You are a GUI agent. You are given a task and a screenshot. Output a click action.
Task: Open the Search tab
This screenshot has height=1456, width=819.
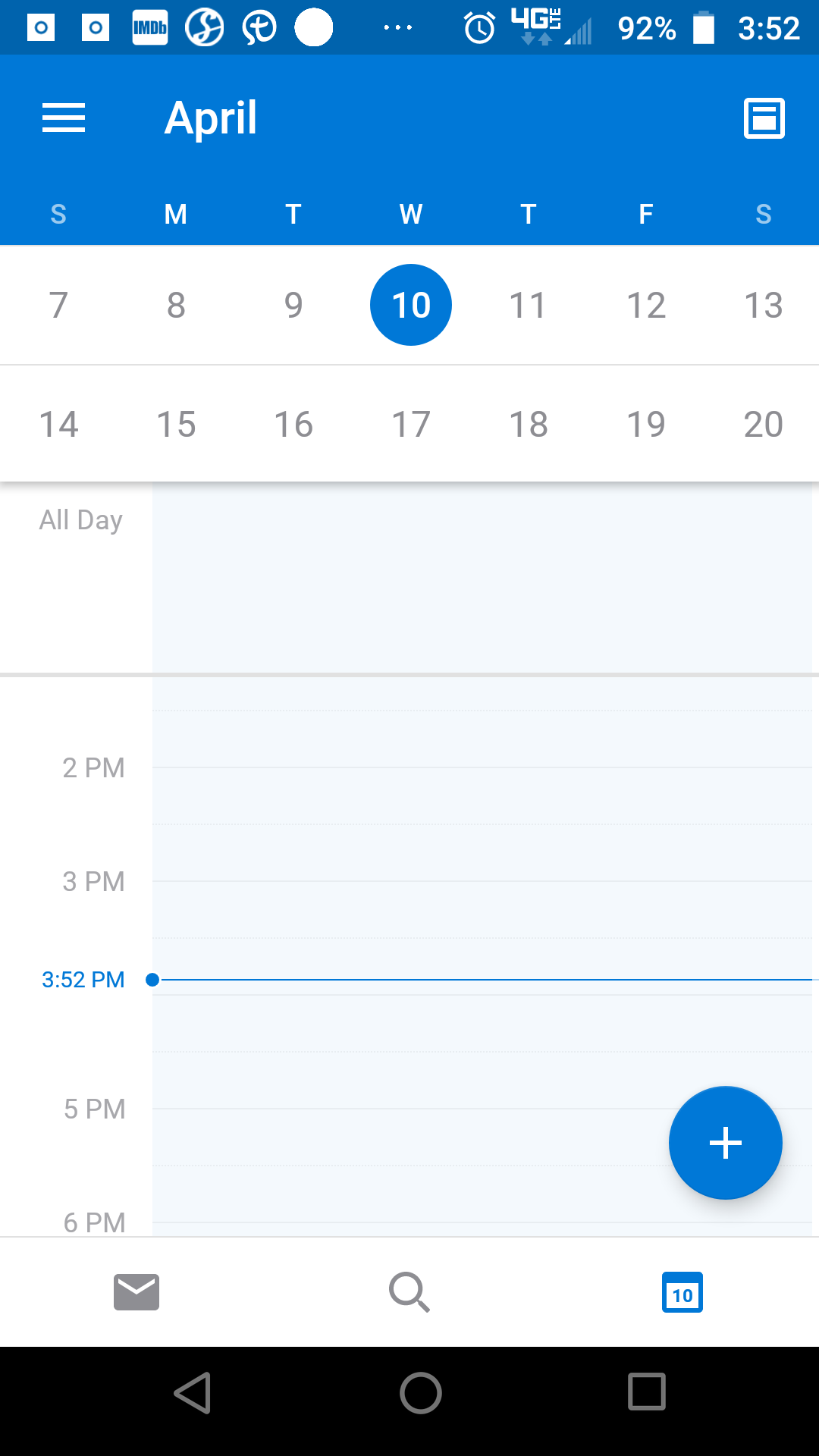(409, 1292)
